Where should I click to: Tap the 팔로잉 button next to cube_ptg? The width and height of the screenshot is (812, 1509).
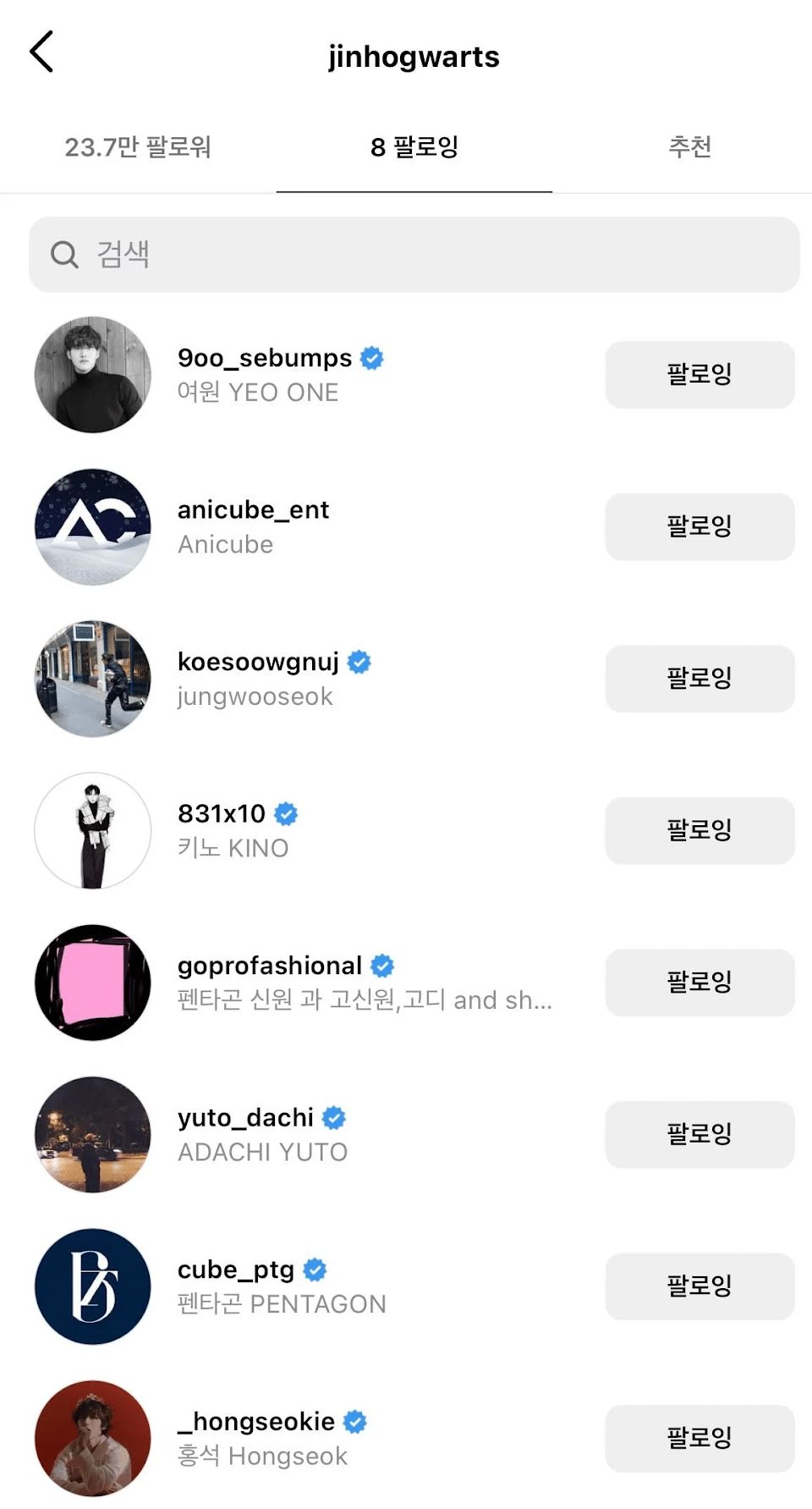tap(700, 1286)
